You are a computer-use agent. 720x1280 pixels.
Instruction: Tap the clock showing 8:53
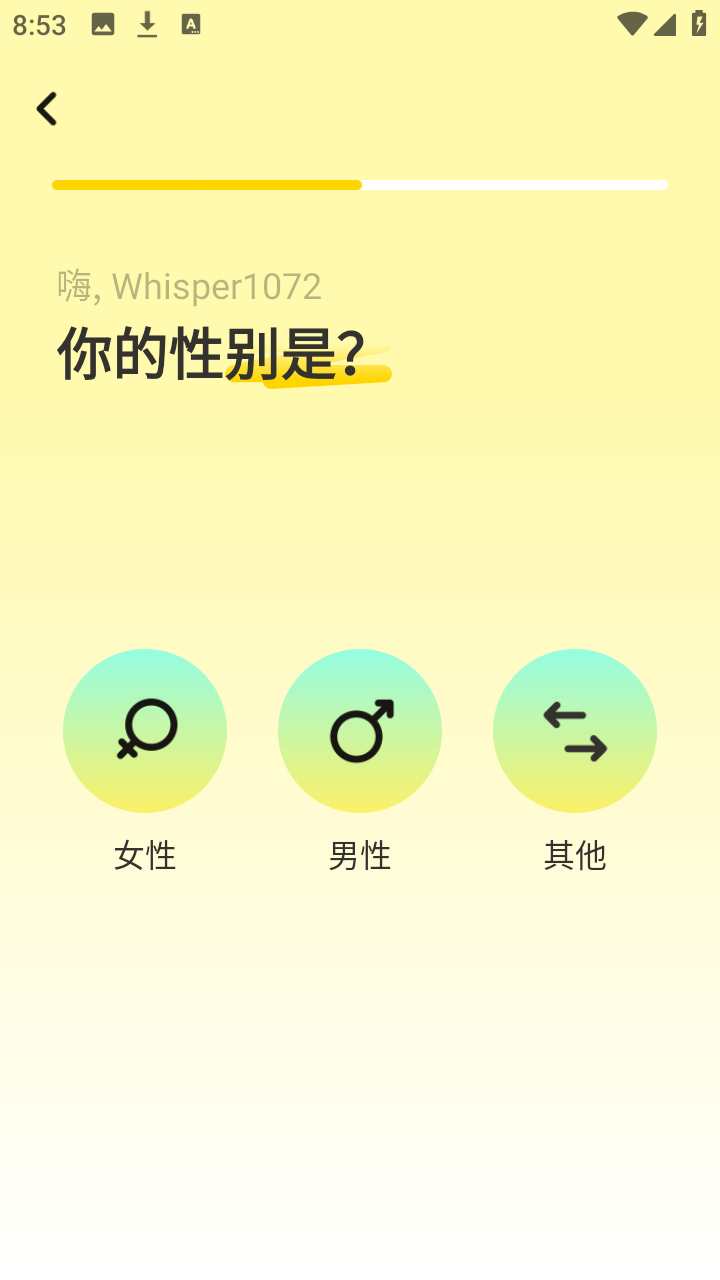tap(38, 24)
